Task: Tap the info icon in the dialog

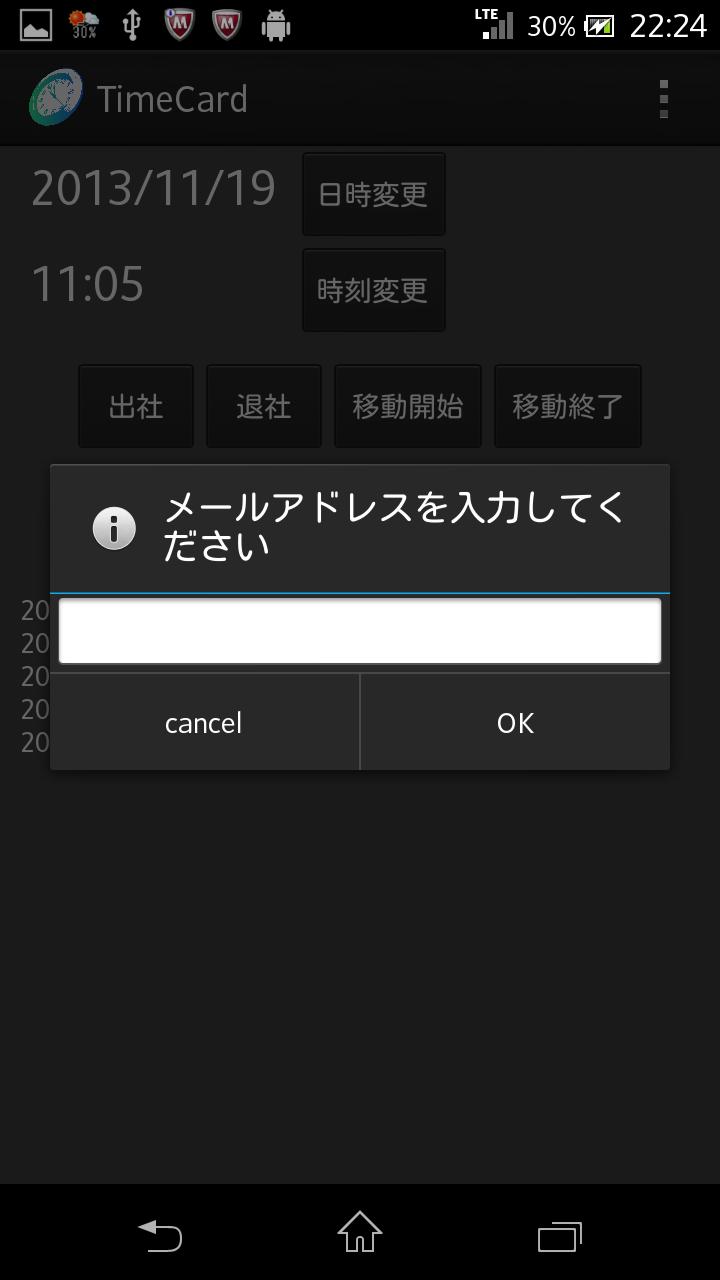Action: tap(114, 527)
